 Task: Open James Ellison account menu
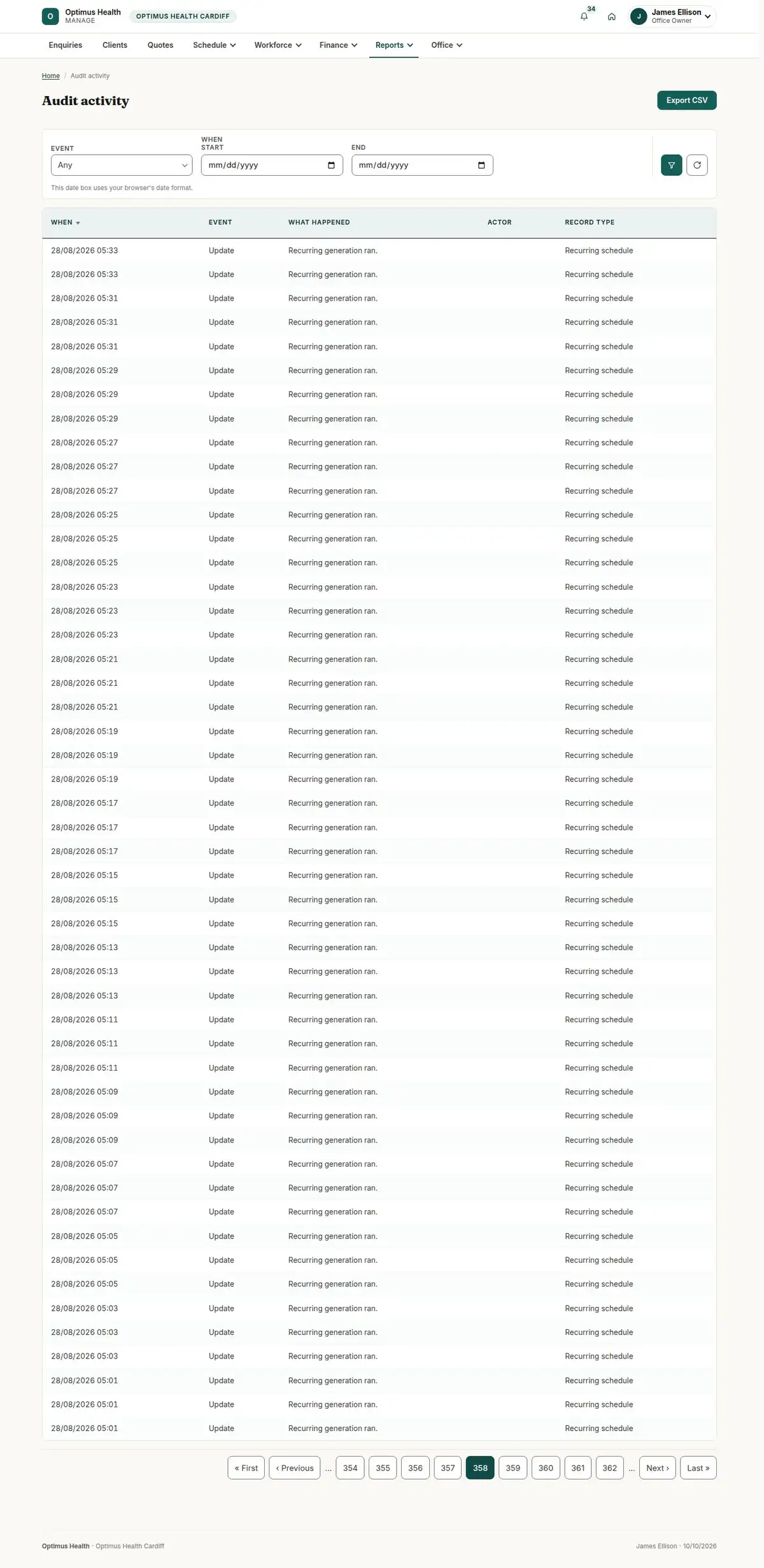point(672,17)
